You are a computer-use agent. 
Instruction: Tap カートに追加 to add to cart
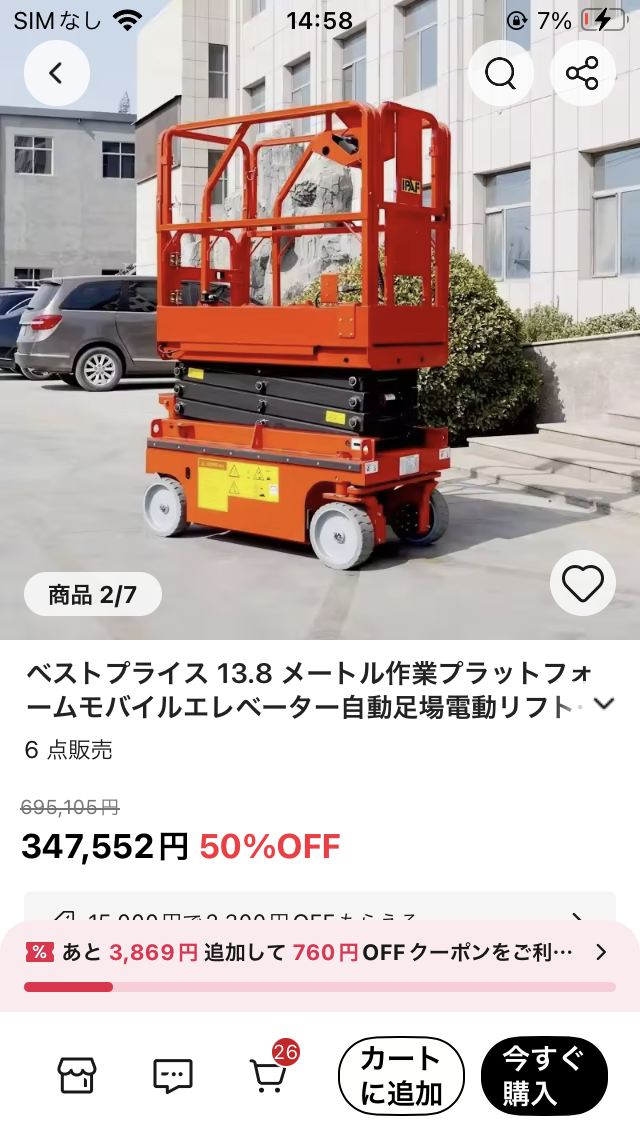(401, 1076)
